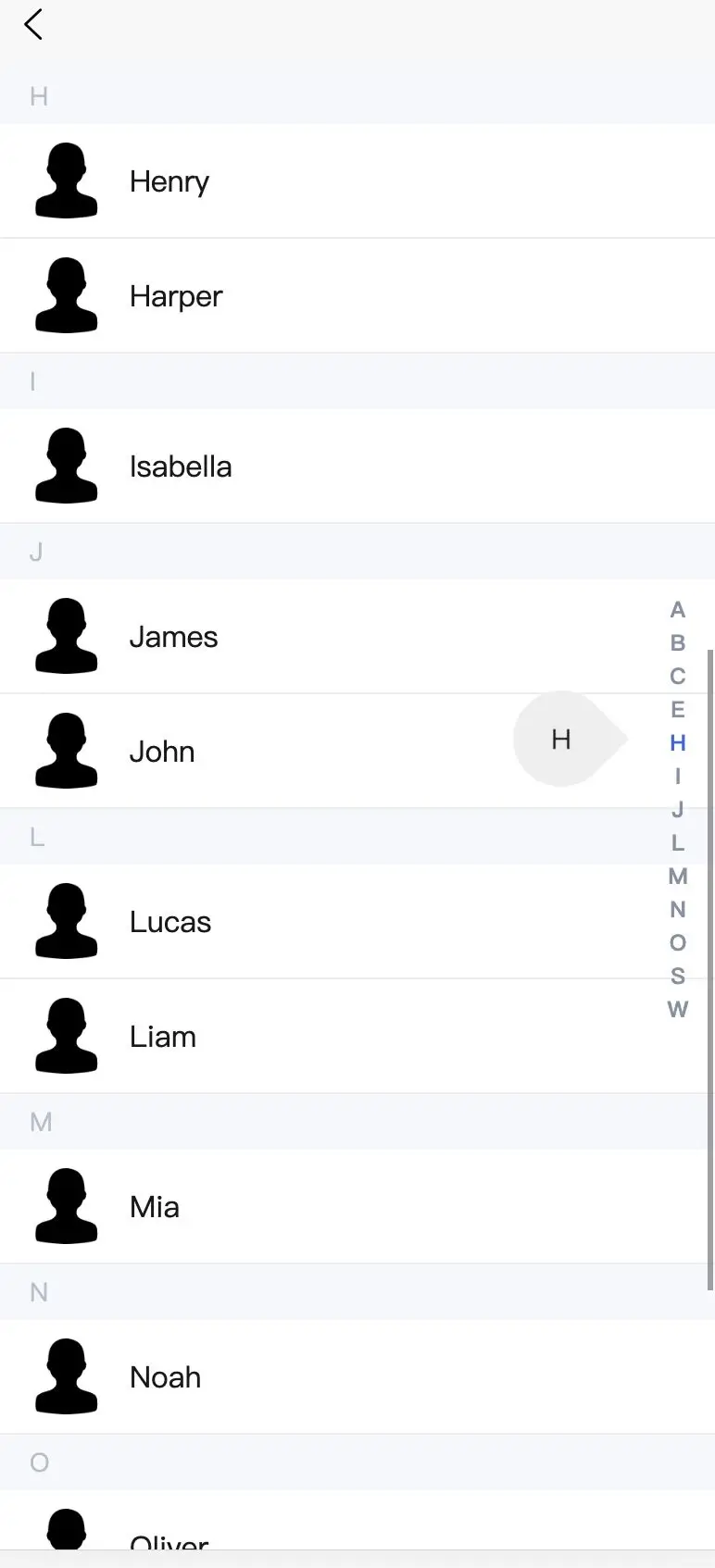715x1568 pixels.
Task: Jump to letter A in the index
Action: pyautogui.click(x=678, y=610)
